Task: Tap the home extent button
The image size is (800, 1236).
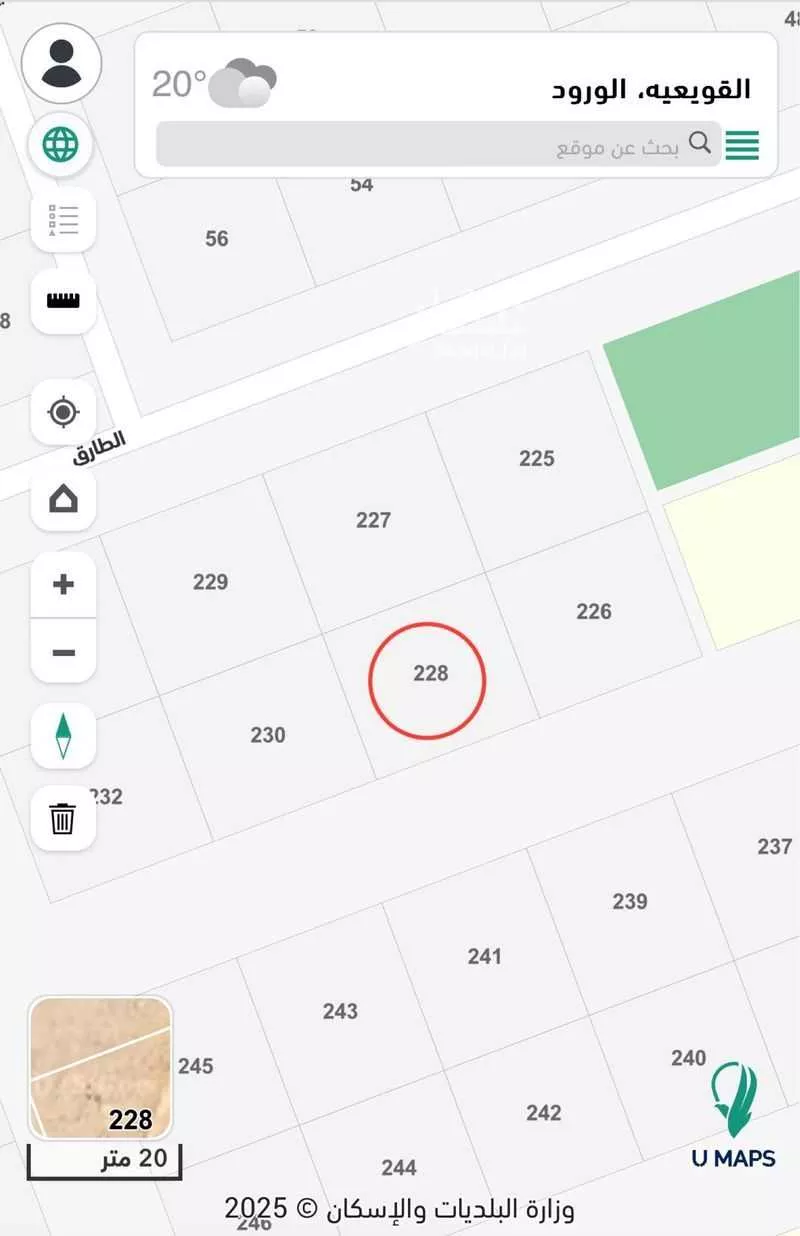Action: [x=63, y=498]
